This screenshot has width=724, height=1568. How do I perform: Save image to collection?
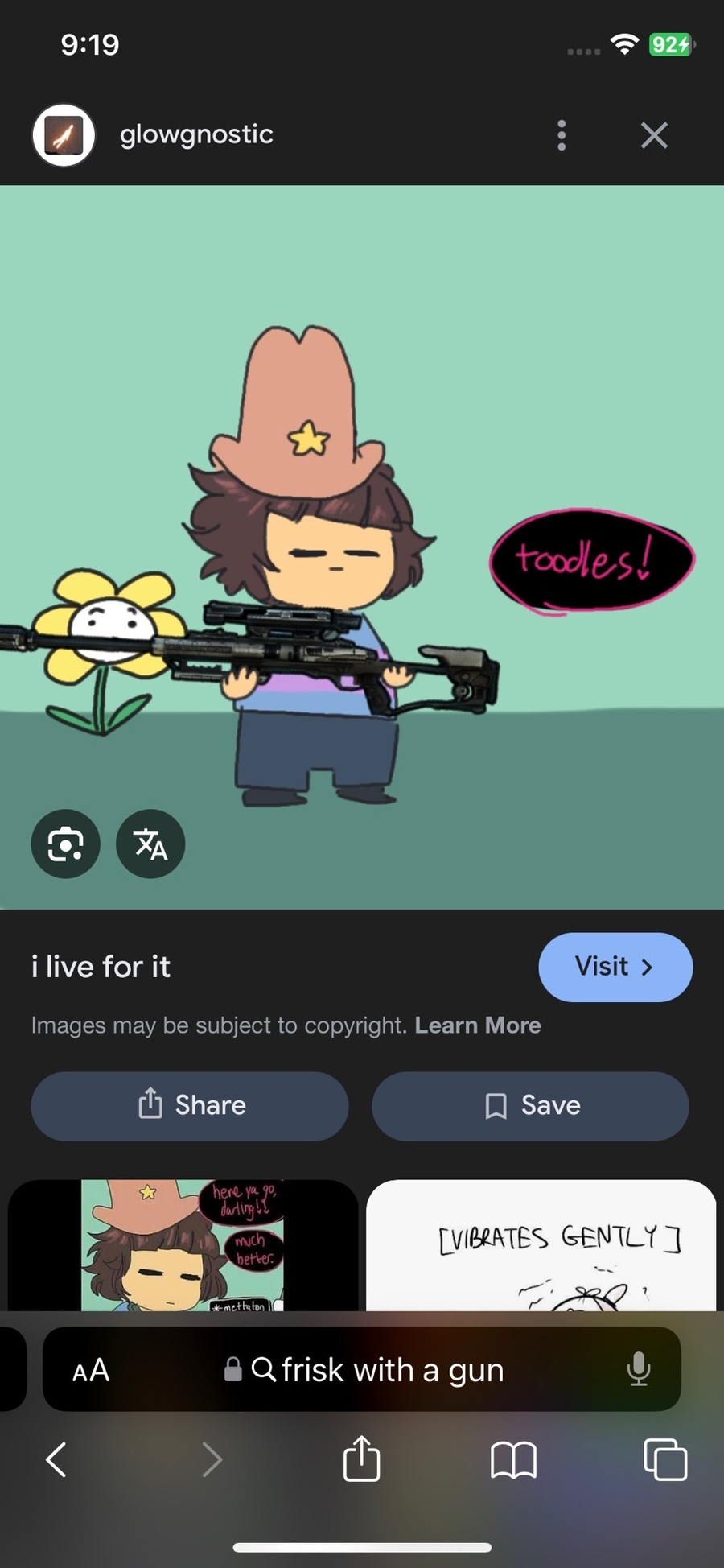[530, 1105]
